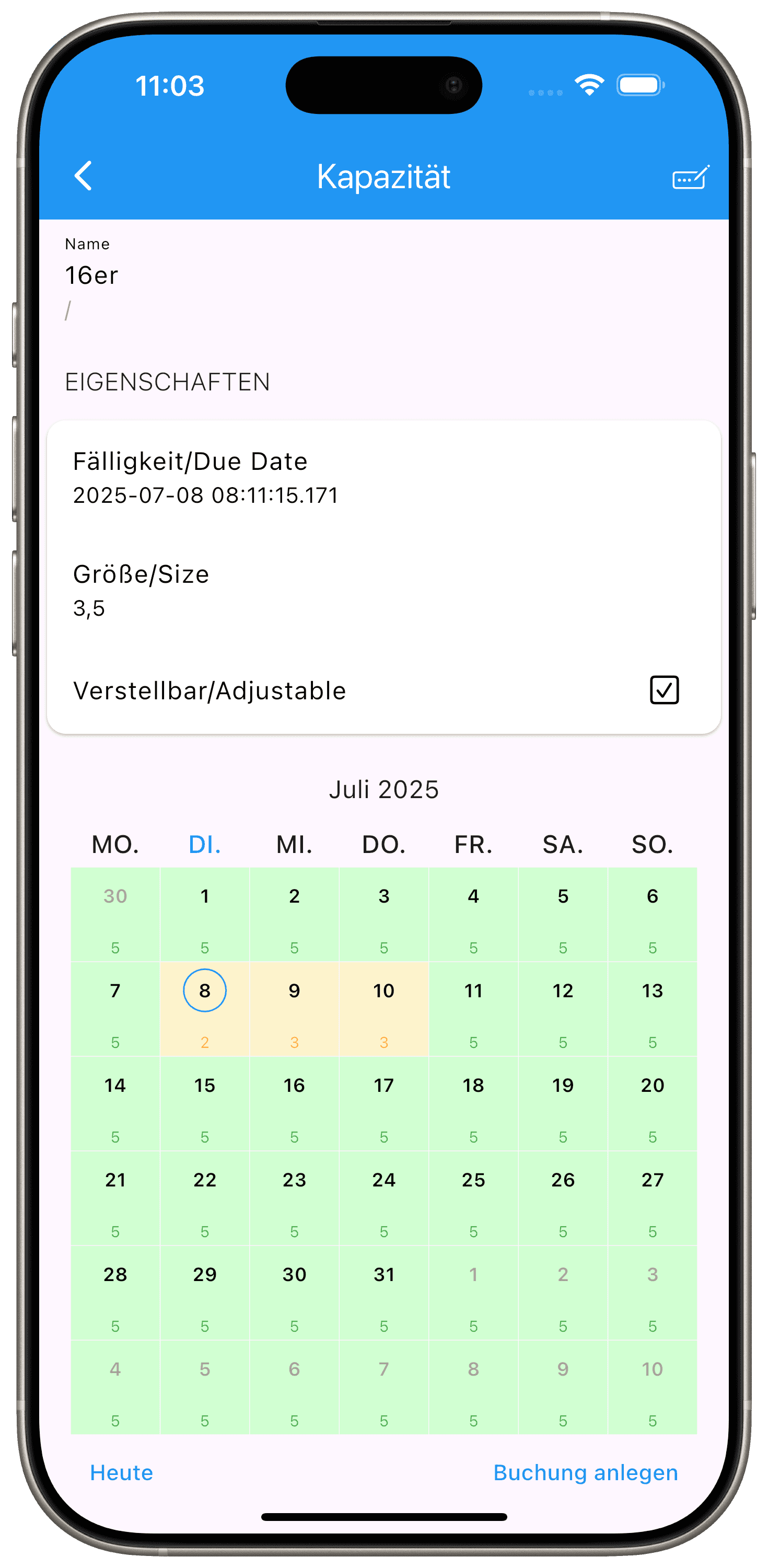768x1568 pixels.
Task: Select July 9 in the calendar
Action: pos(294,990)
